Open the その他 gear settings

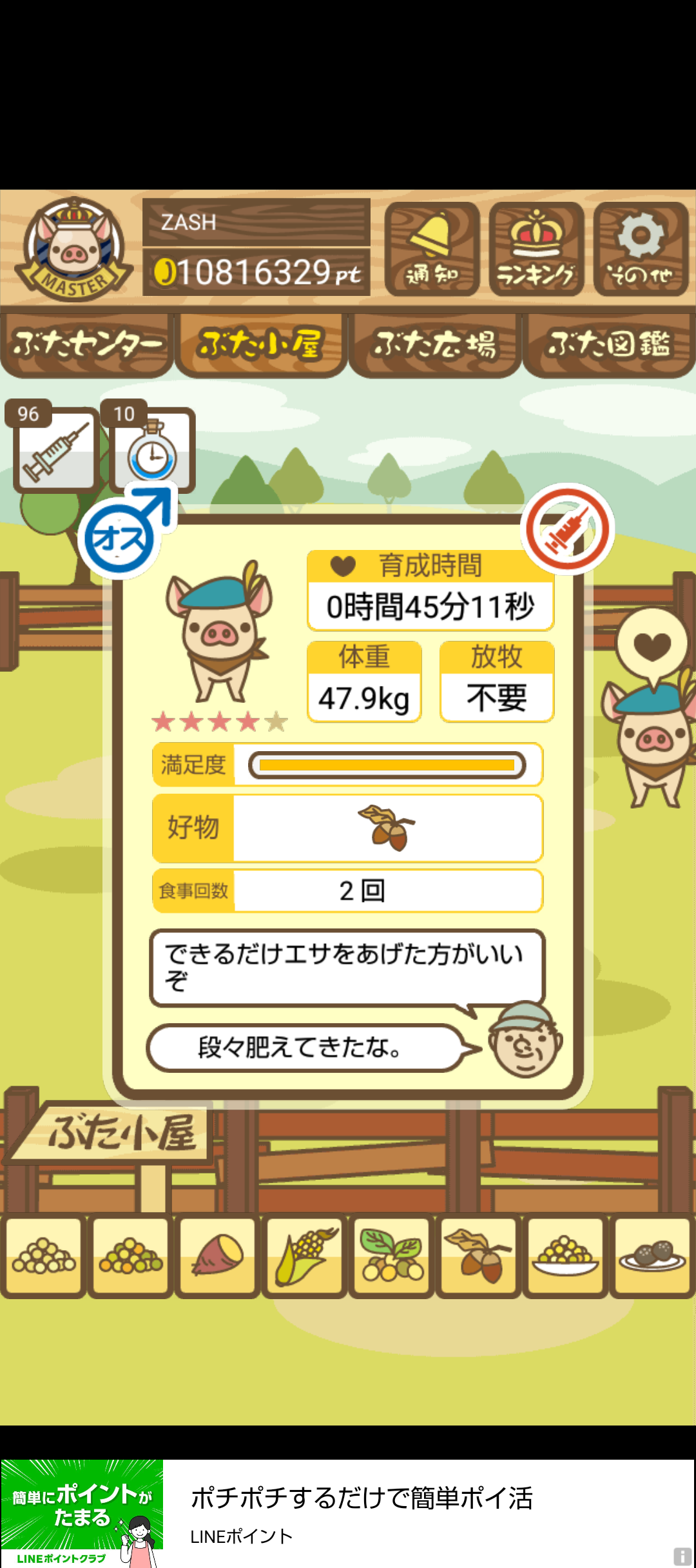tap(640, 249)
